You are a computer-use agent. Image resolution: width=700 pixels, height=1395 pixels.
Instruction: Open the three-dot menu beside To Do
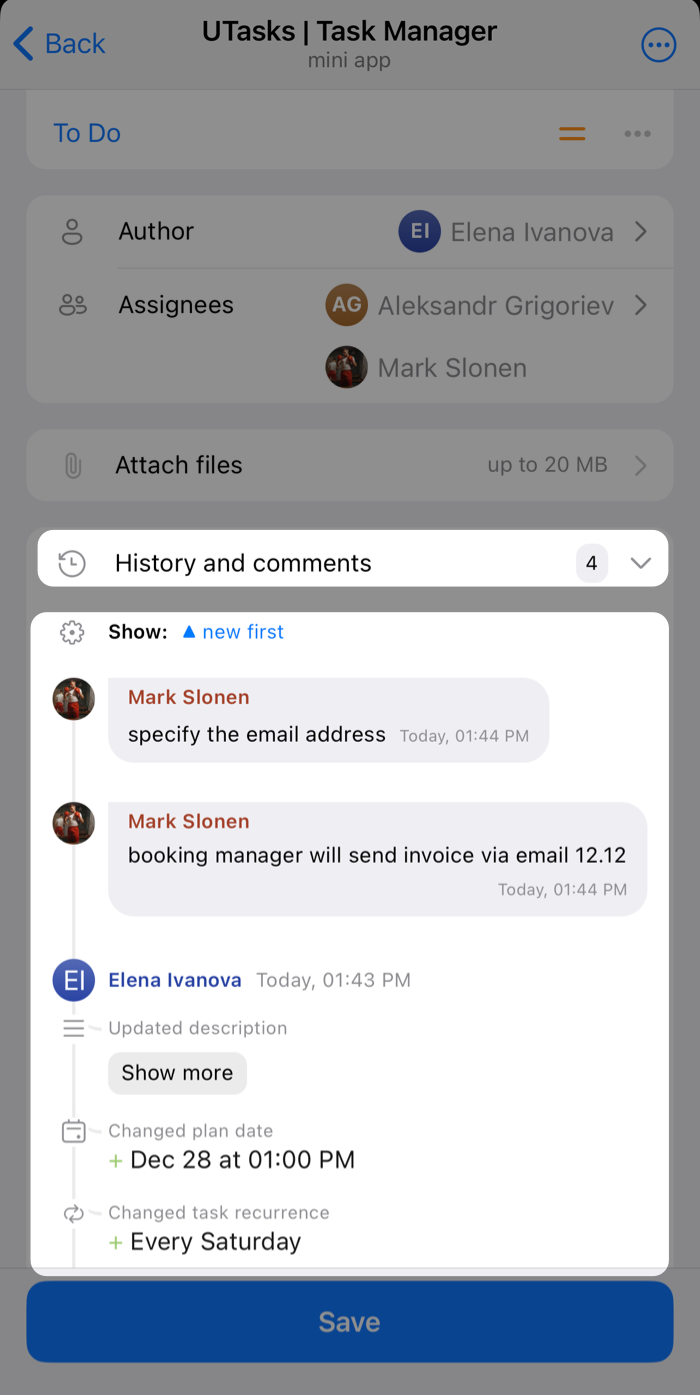click(x=637, y=134)
